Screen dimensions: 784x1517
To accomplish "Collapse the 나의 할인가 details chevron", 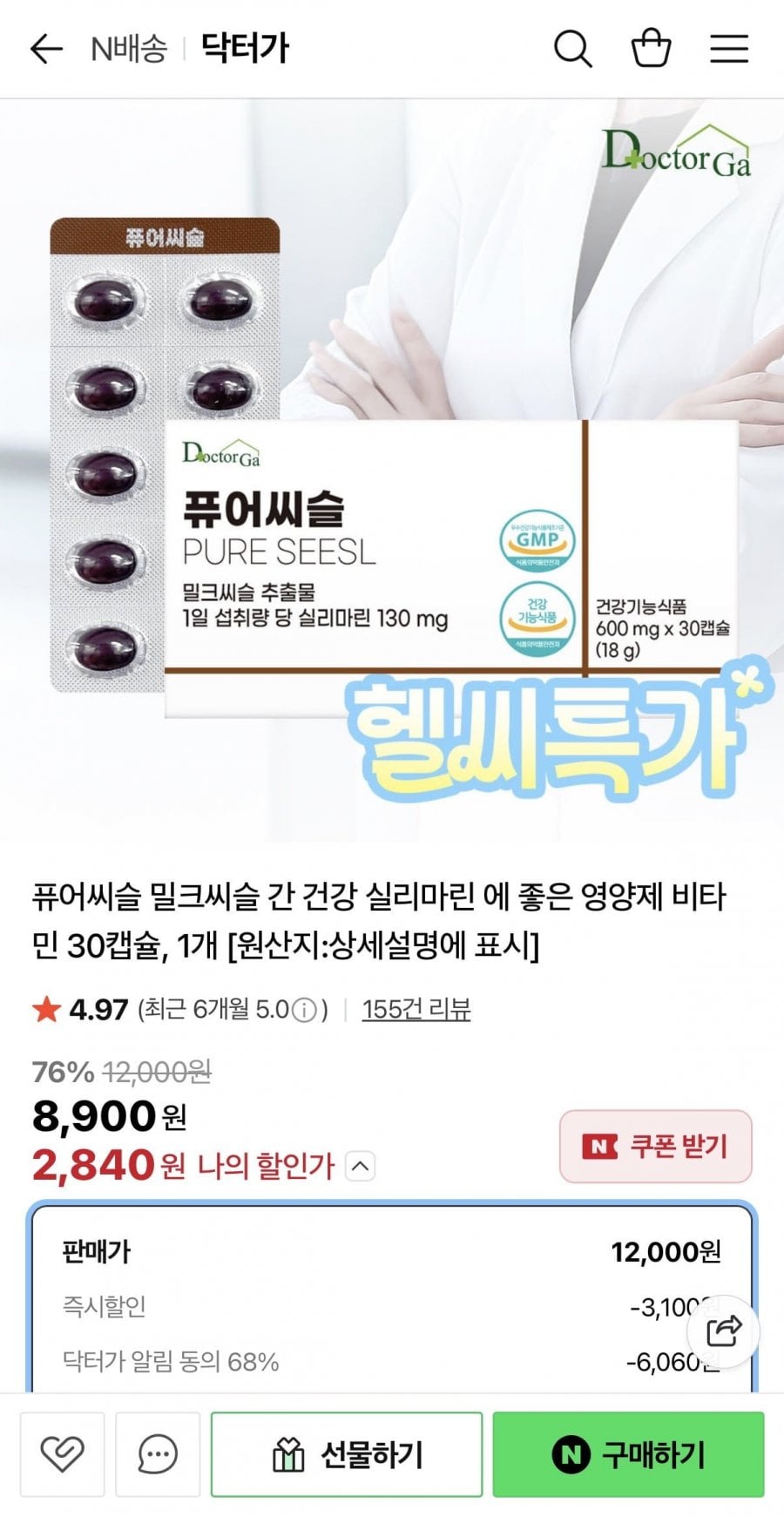I will (x=361, y=1166).
